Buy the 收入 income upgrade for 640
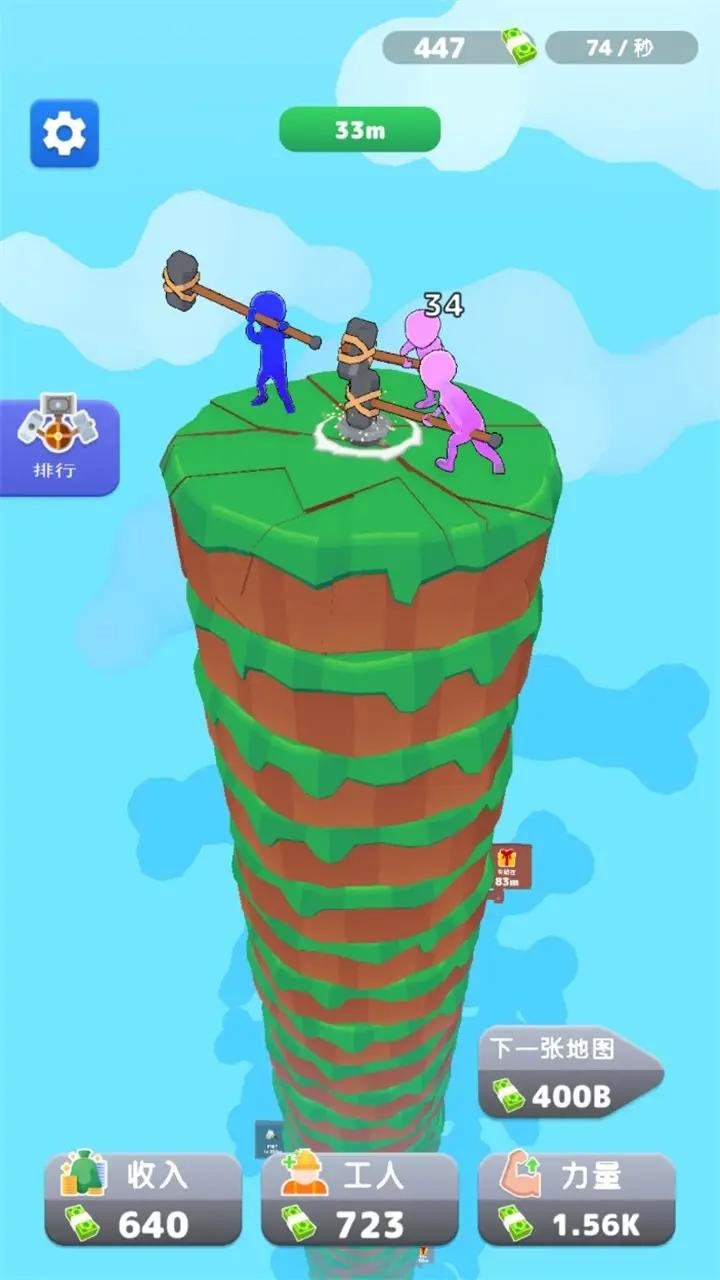 coord(143,1198)
